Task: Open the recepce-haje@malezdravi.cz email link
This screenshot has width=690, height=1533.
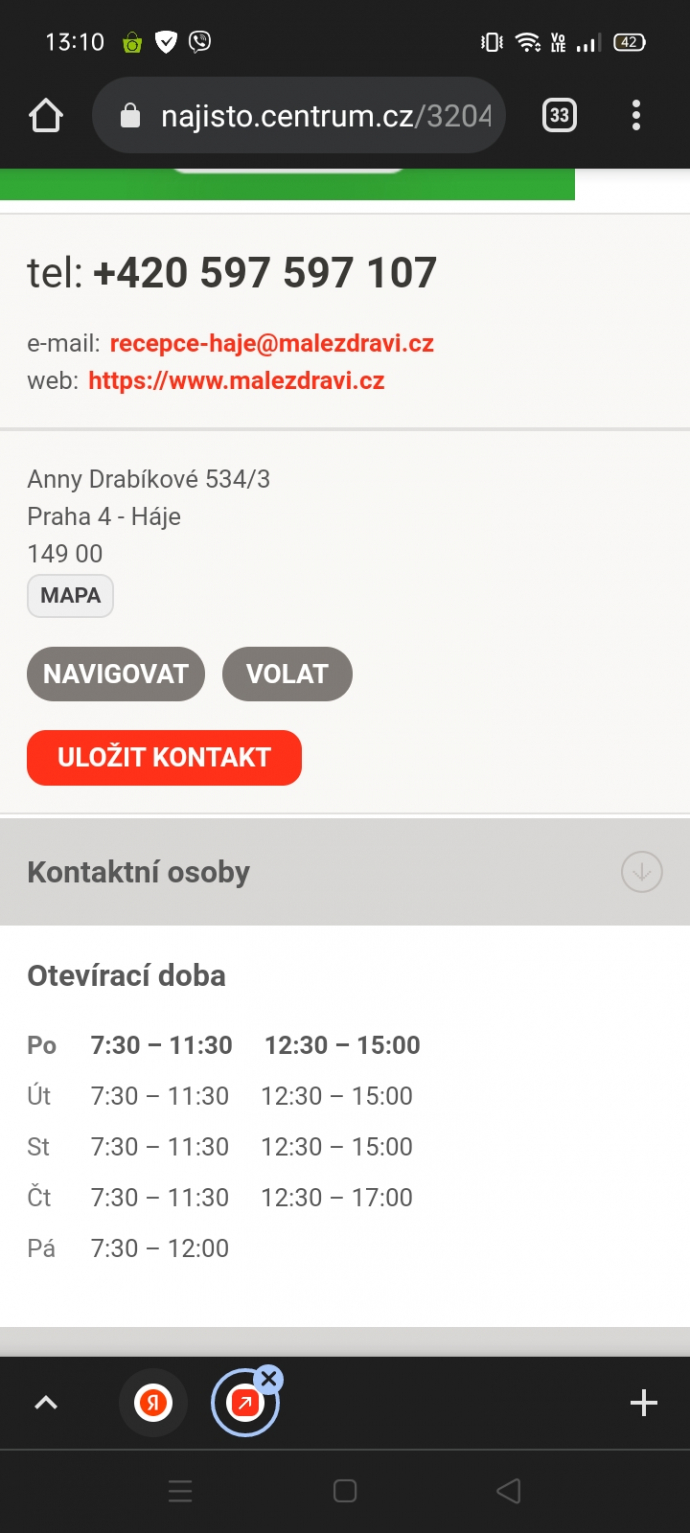Action: 271,343
